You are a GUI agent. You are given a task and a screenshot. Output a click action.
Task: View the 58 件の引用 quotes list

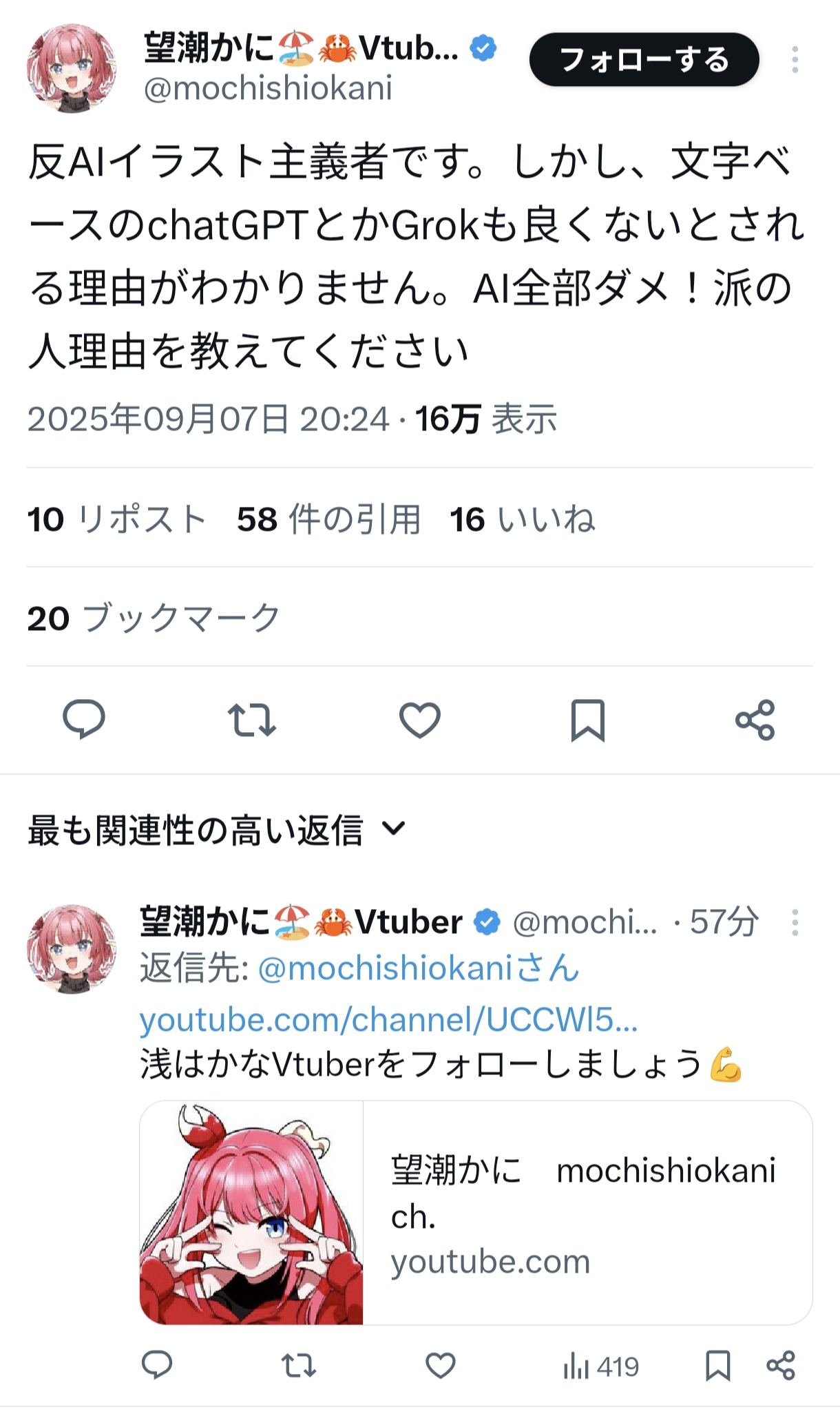[328, 519]
